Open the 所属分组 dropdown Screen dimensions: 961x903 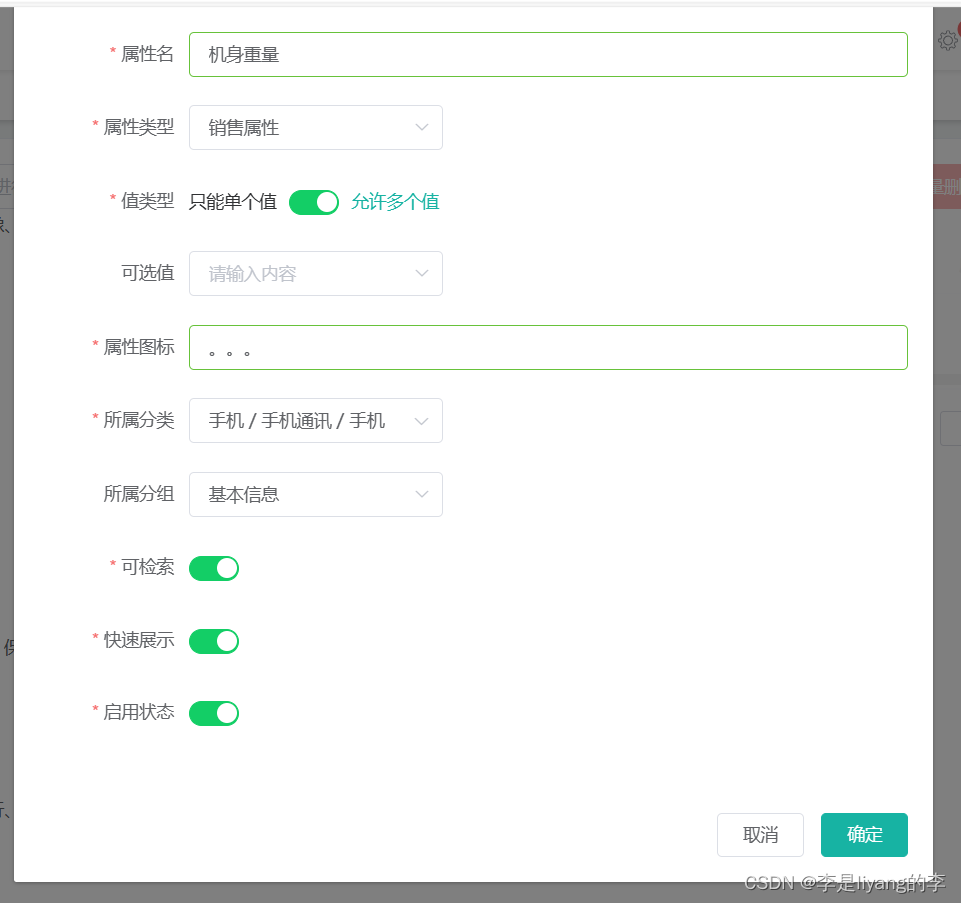(315, 494)
